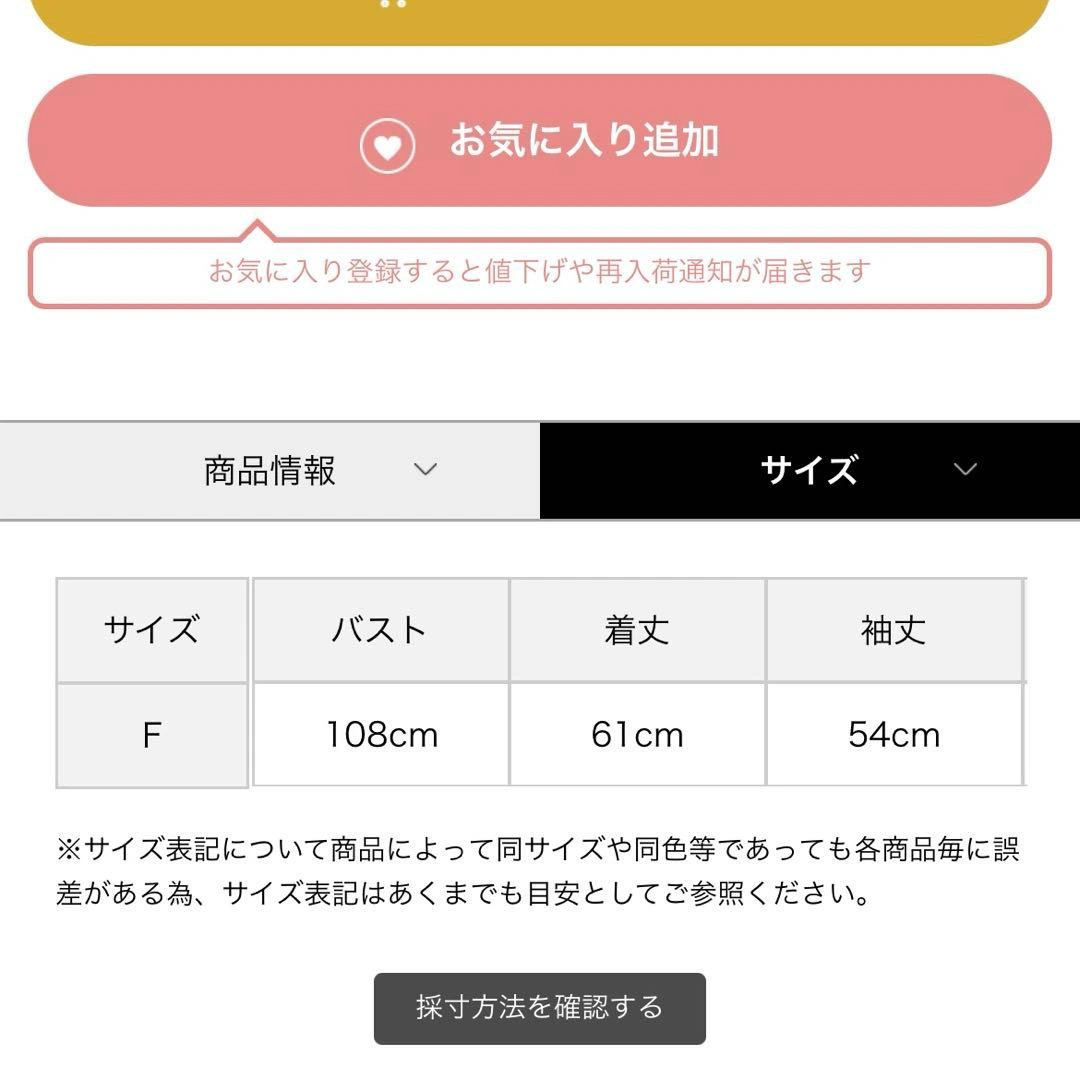Viewport: 1080px width, 1080px height.
Task: Select the サイズ tab
Action: [x=809, y=470]
